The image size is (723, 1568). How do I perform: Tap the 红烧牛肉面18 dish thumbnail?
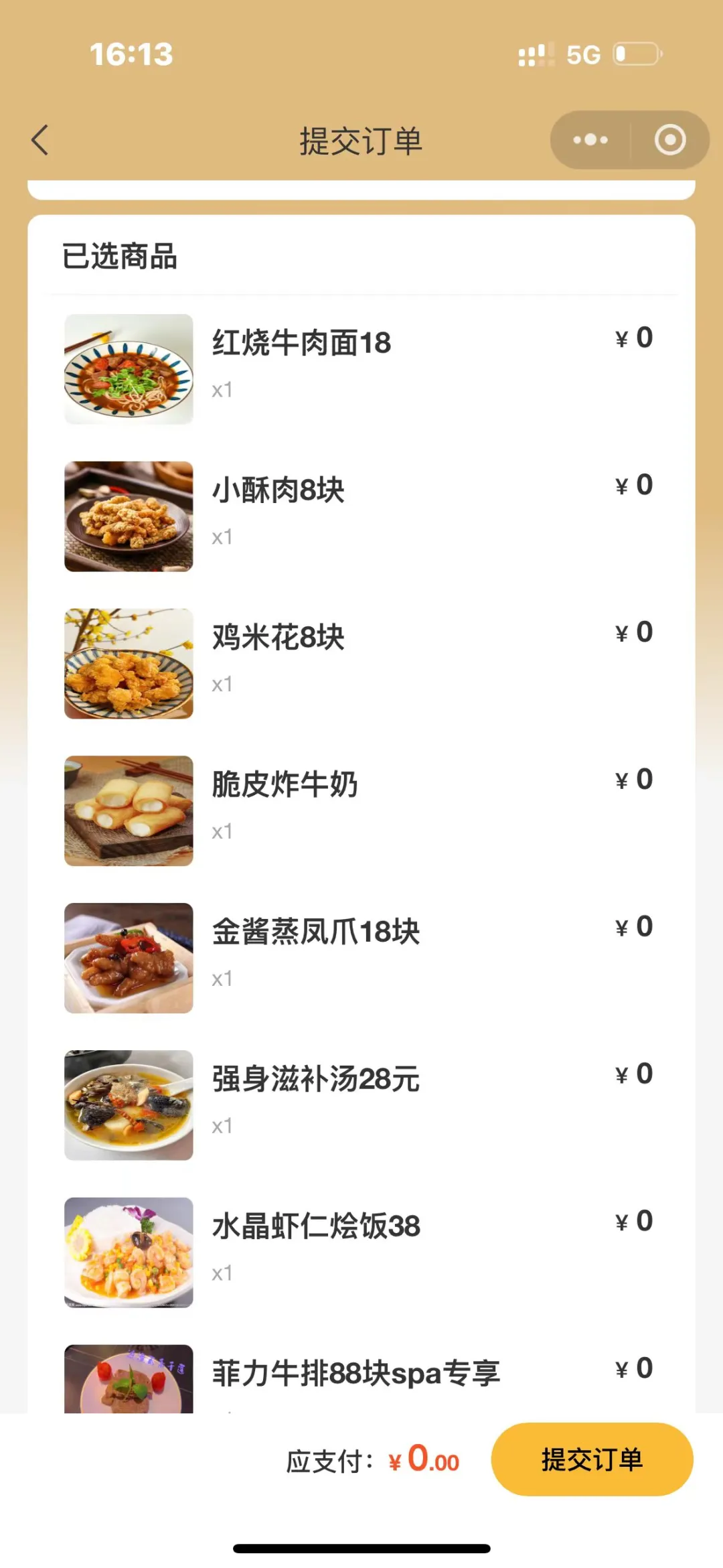[129, 368]
